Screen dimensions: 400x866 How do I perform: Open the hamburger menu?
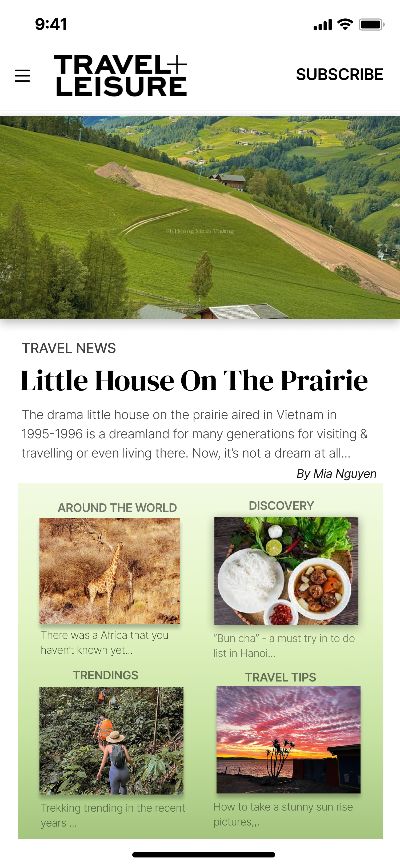[23, 76]
